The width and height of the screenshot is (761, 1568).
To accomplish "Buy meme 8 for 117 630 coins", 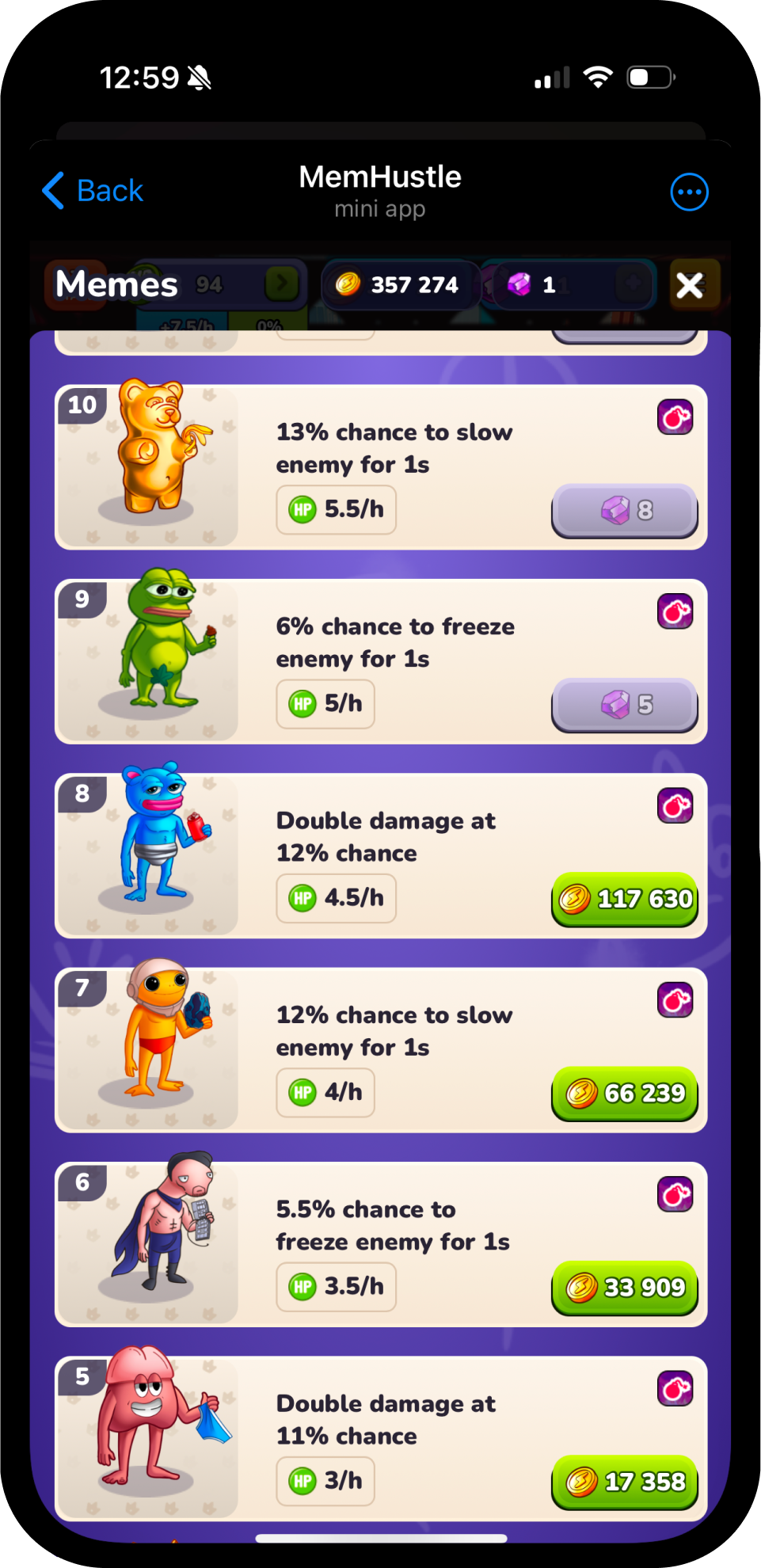I will pos(625,900).
